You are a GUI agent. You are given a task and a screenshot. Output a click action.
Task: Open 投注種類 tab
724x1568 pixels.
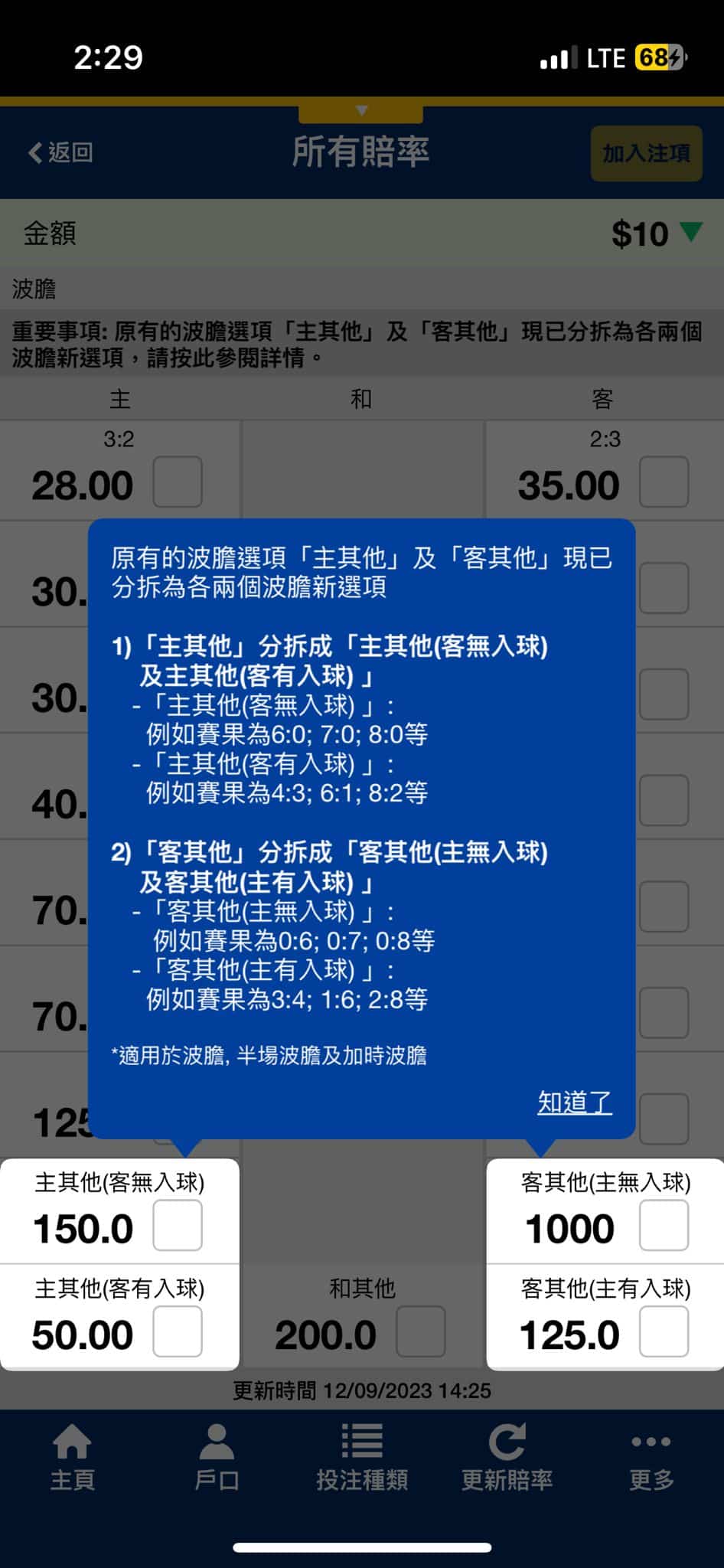coord(362,1457)
